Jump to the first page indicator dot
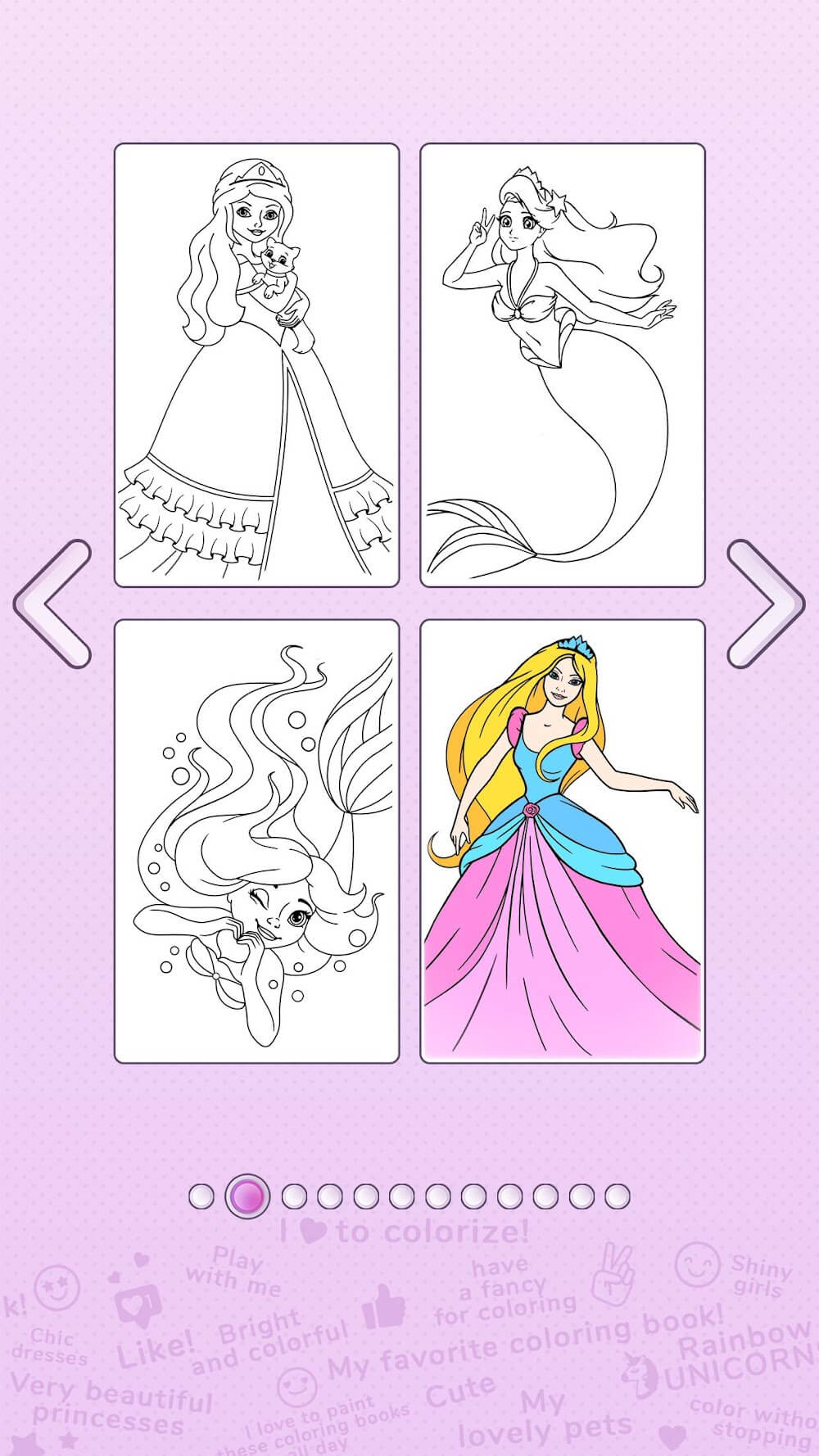819x1456 pixels. pos(201,1196)
